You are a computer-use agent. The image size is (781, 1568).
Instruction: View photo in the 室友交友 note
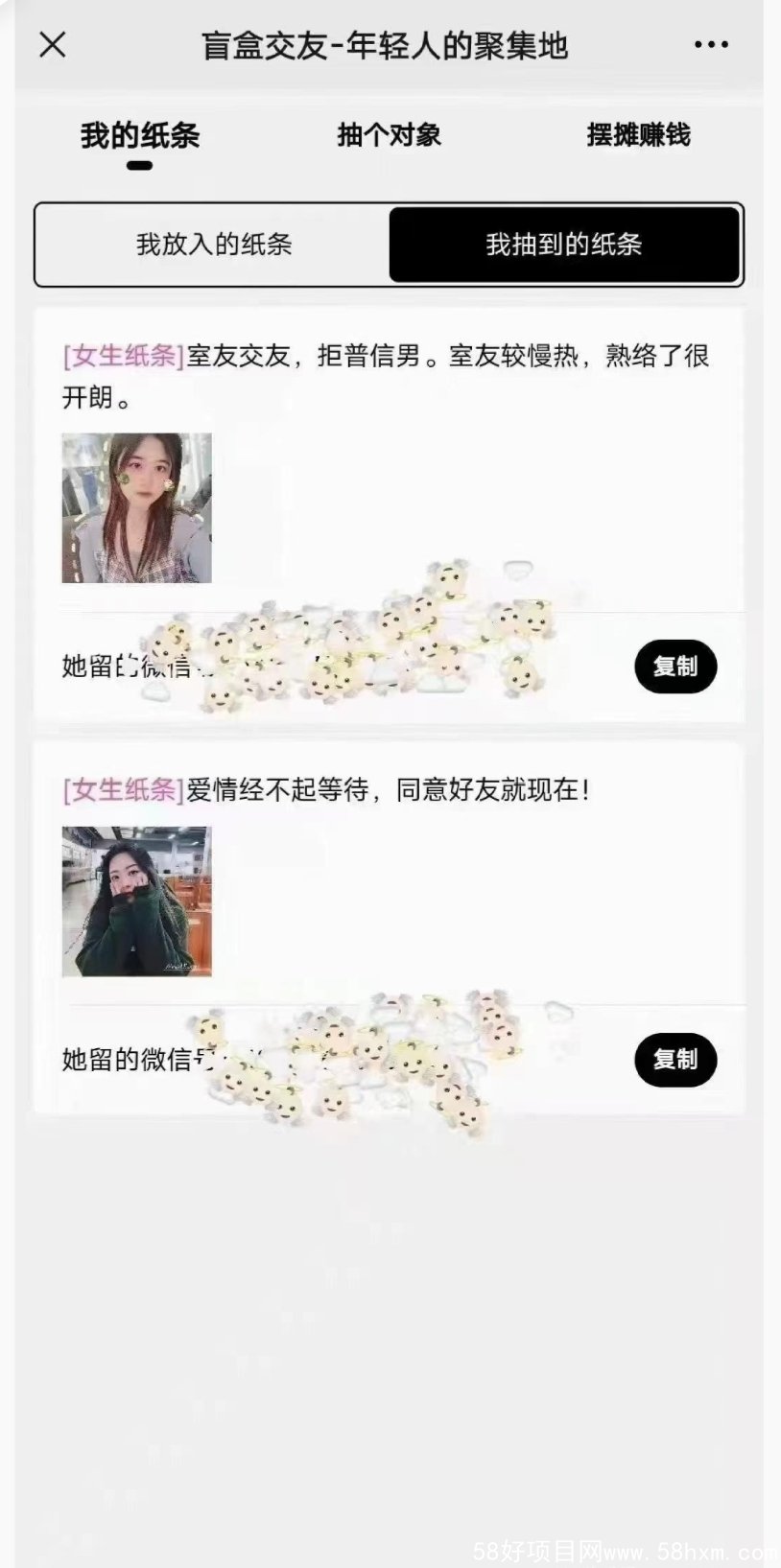point(137,507)
